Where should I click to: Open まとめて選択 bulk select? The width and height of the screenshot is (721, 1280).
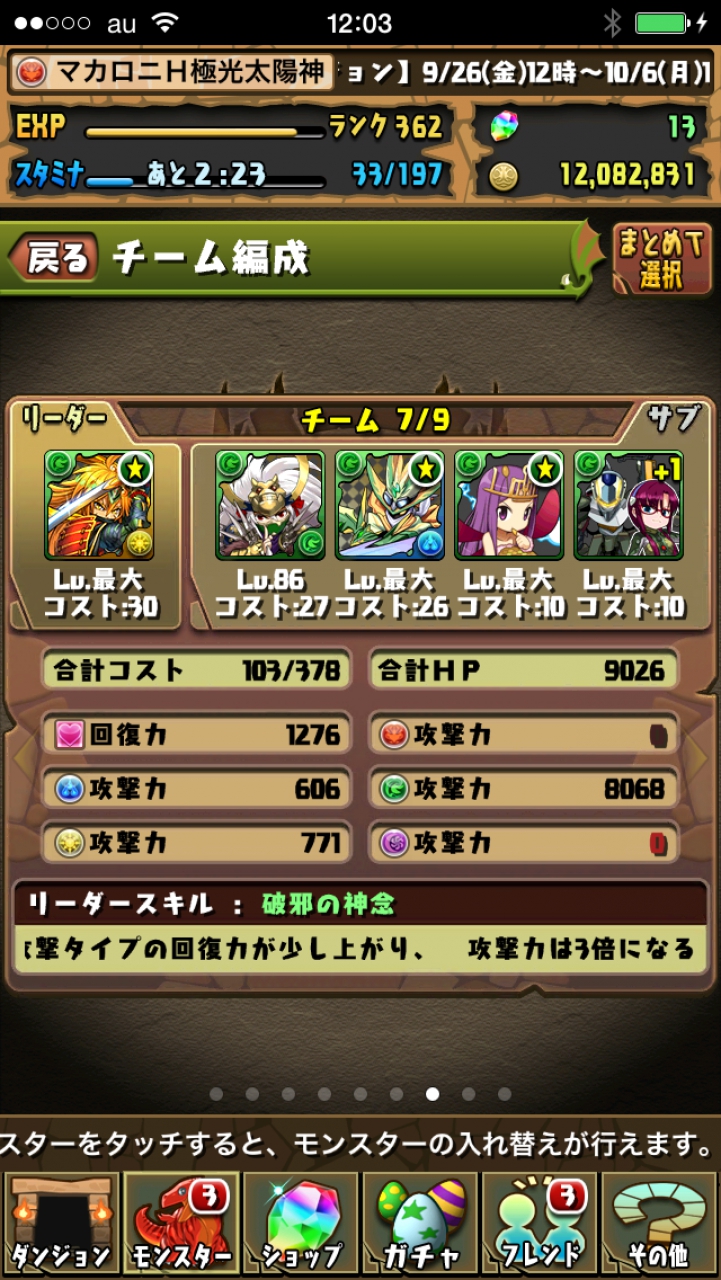click(x=662, y=258)
